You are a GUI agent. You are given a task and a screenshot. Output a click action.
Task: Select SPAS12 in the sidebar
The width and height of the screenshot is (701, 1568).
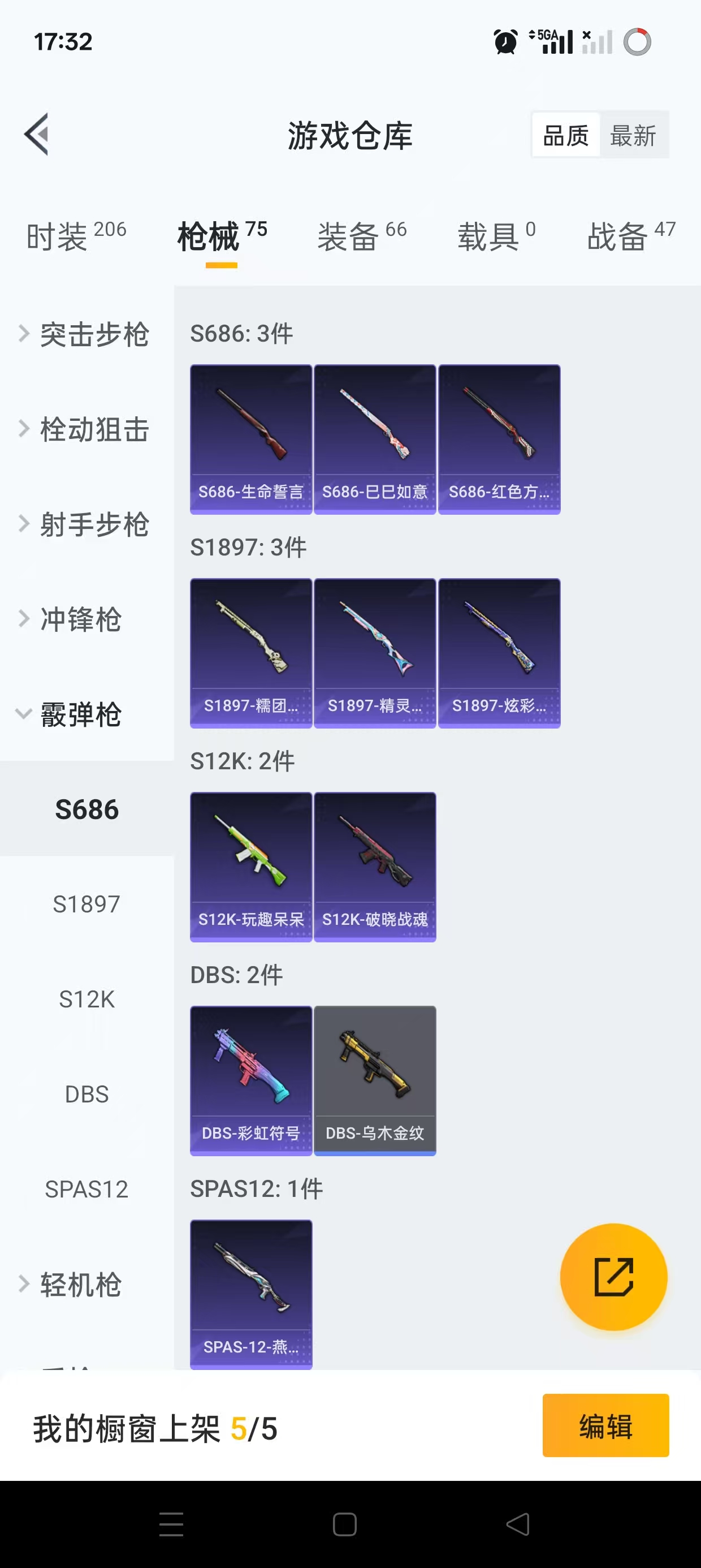86,1189
